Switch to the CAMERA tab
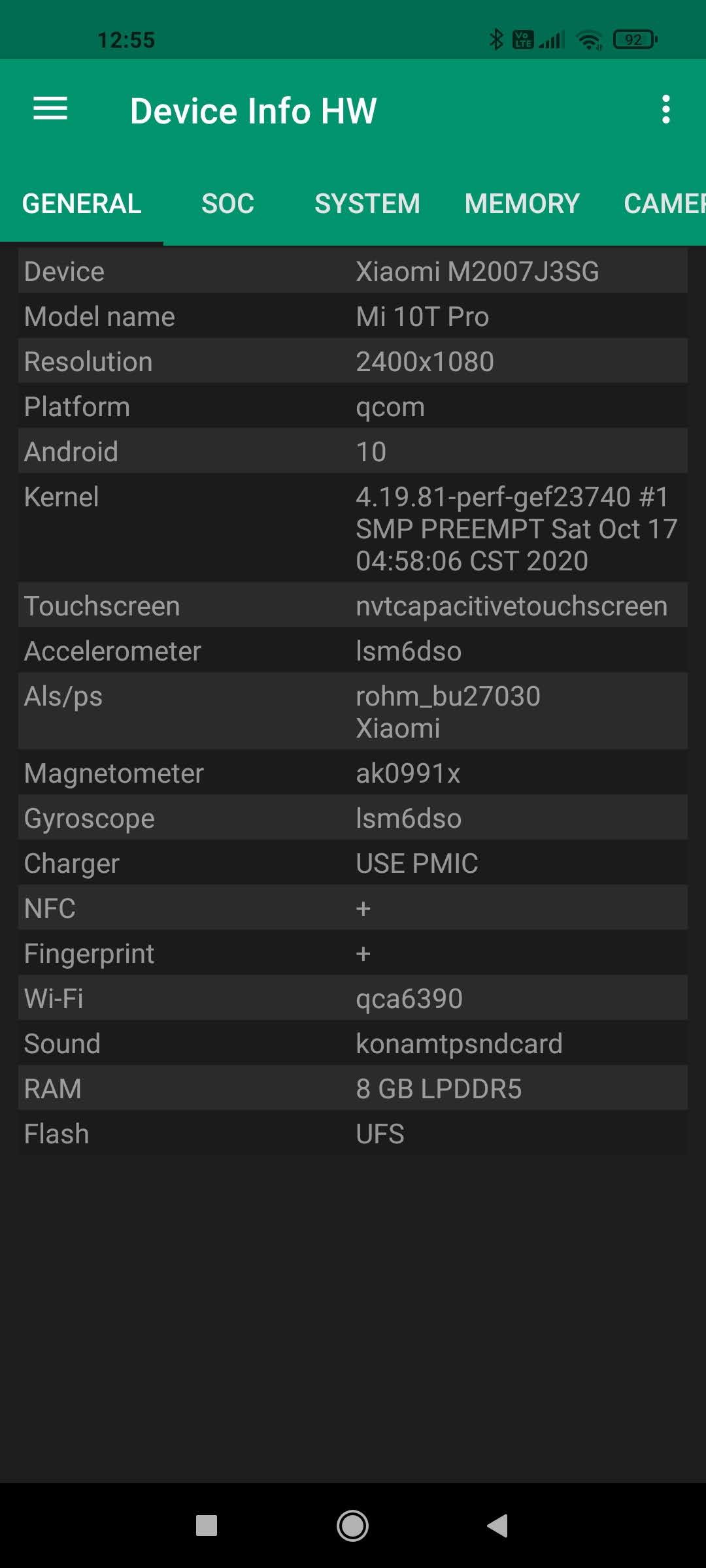 664,204
